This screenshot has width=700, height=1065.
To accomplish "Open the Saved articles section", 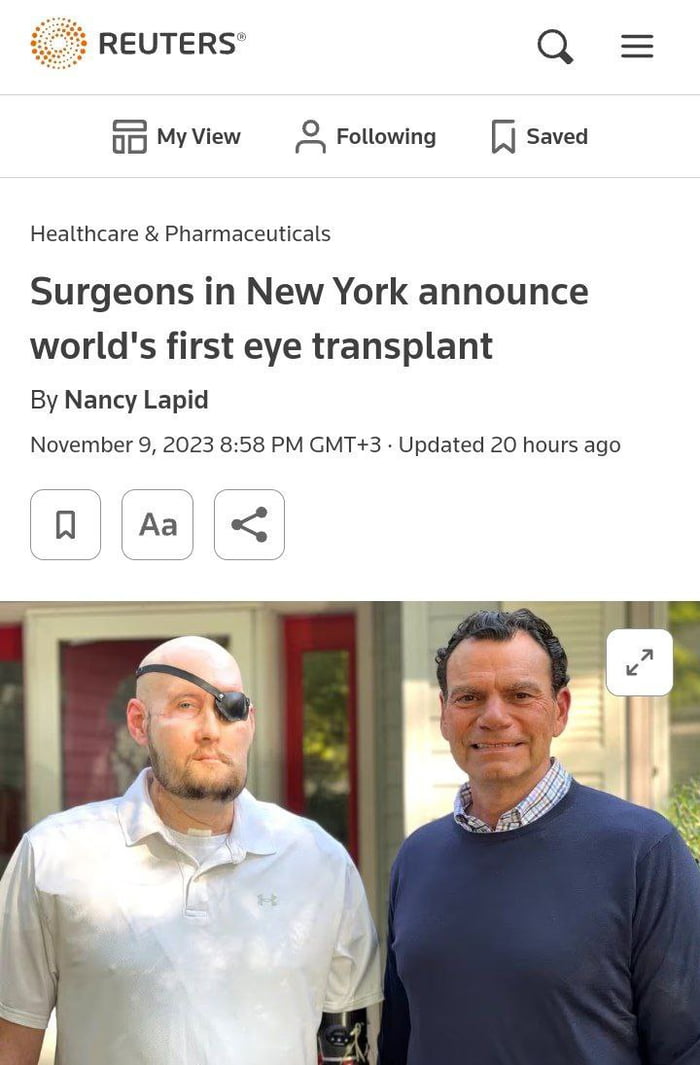I will tap(539, 136).
